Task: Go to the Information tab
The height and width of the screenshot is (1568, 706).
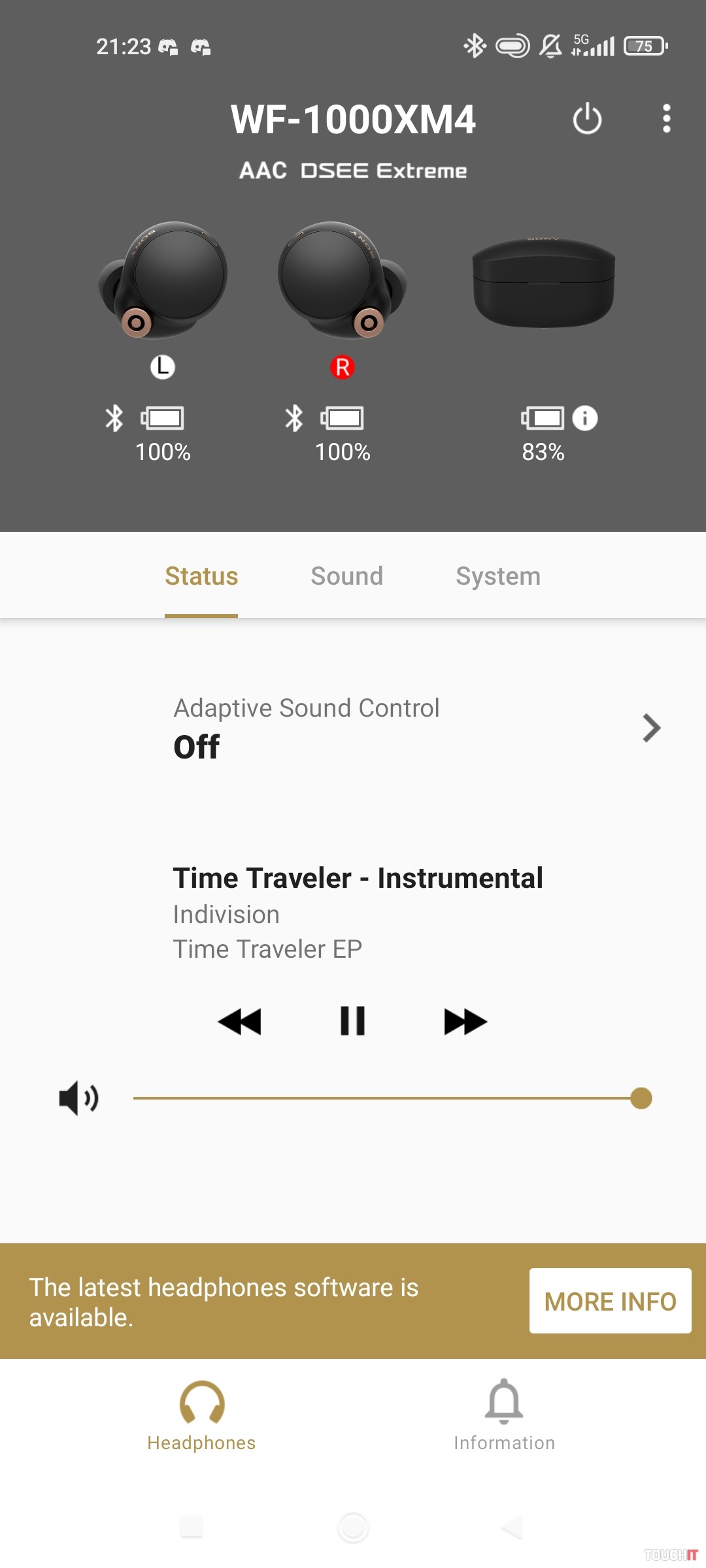Action: click(x=504, y=1415)
